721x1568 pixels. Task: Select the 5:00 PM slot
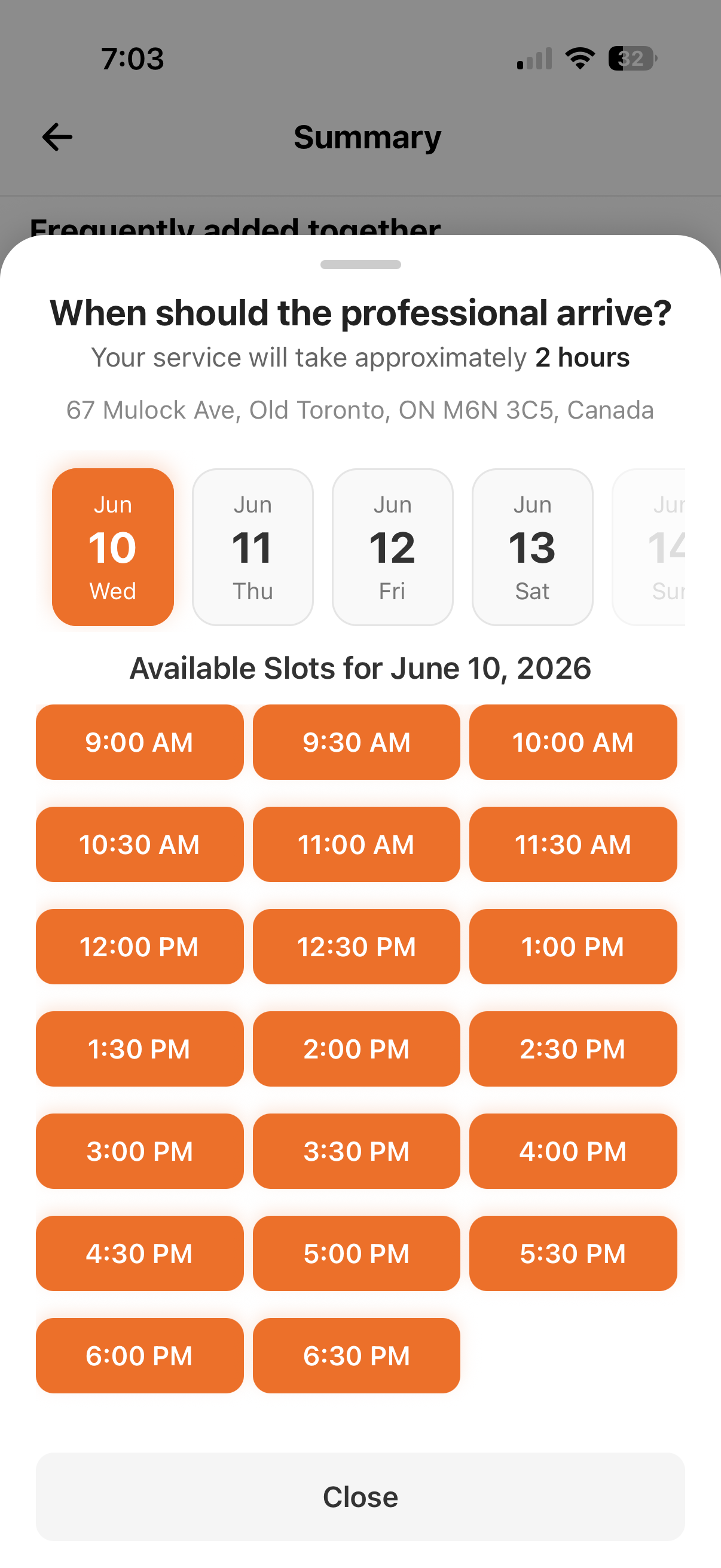(x=356, y=1253)
